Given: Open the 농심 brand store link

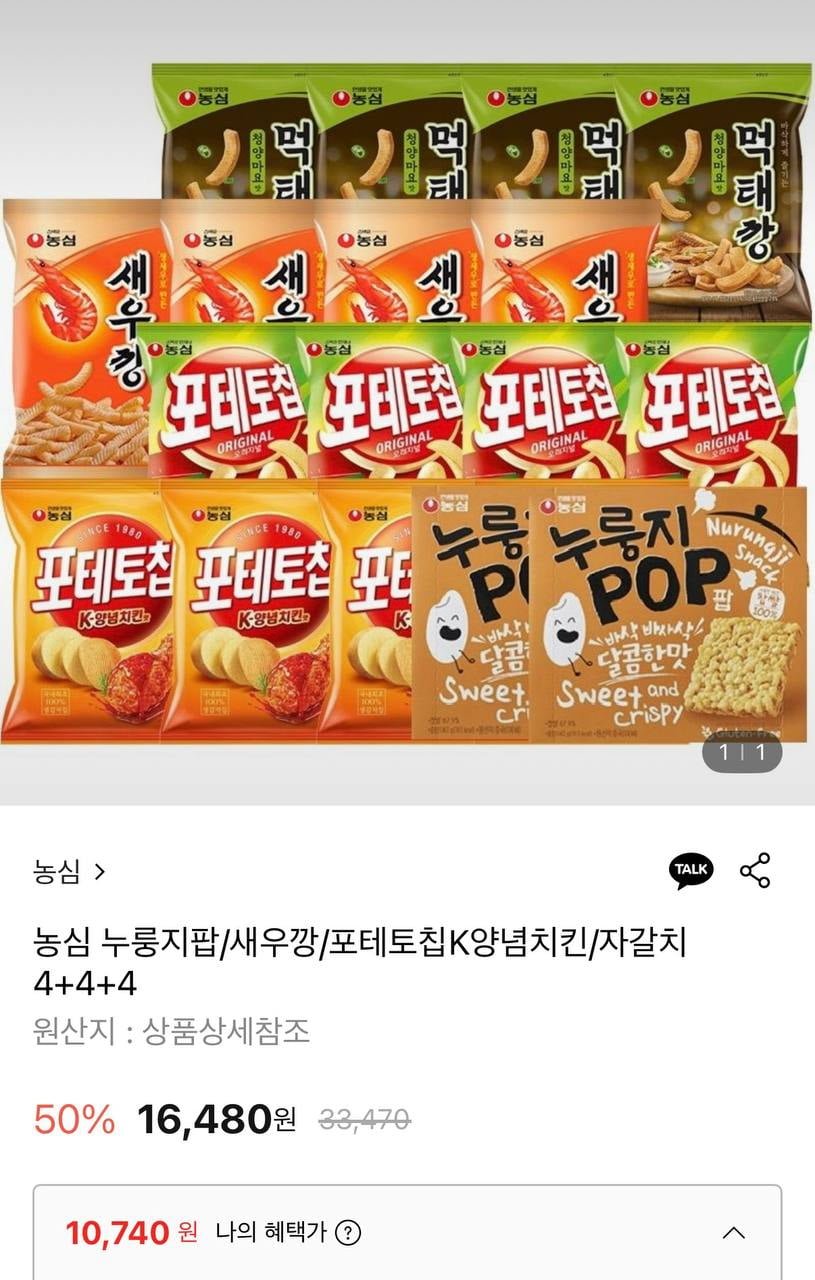Looking at the screenshot, I should 69,871.
